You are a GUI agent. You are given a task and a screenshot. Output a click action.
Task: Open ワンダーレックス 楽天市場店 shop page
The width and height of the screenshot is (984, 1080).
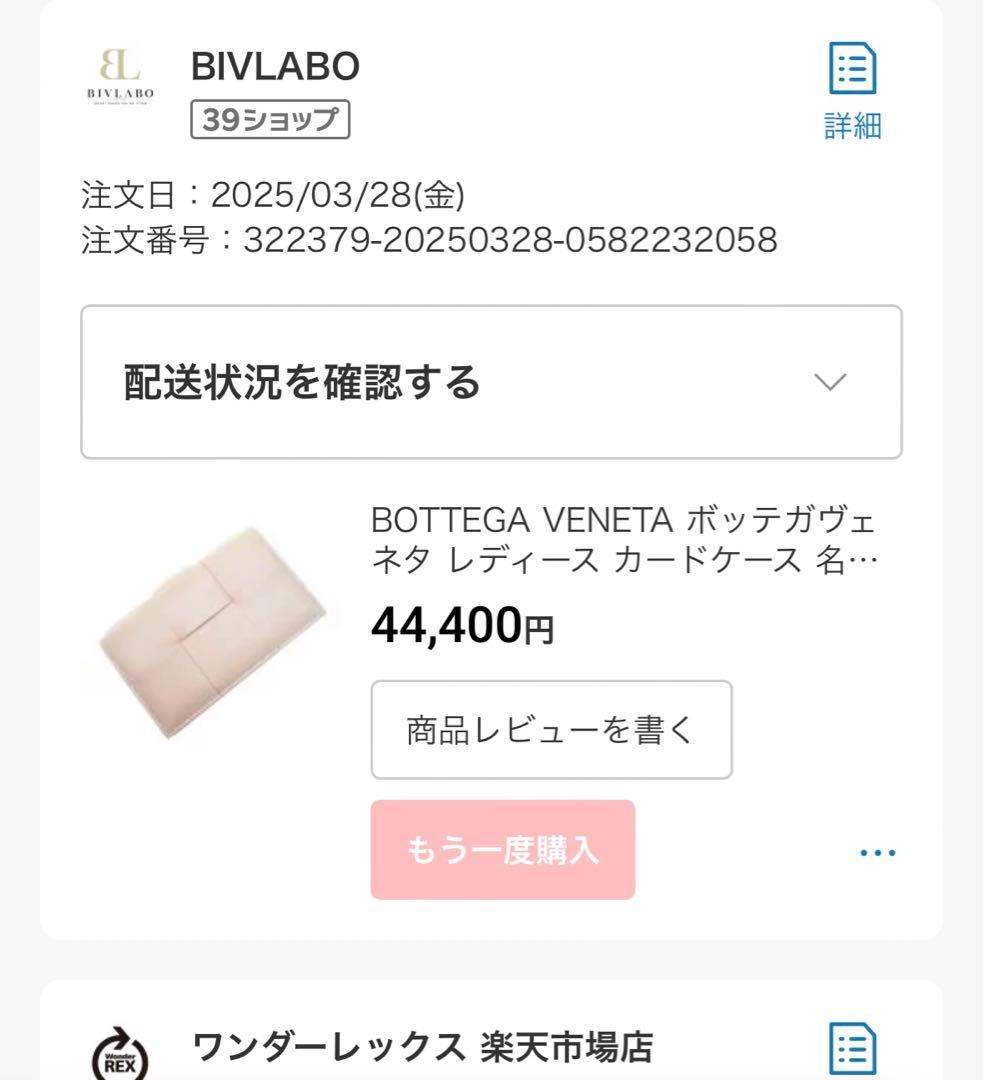pos(420,1047)
